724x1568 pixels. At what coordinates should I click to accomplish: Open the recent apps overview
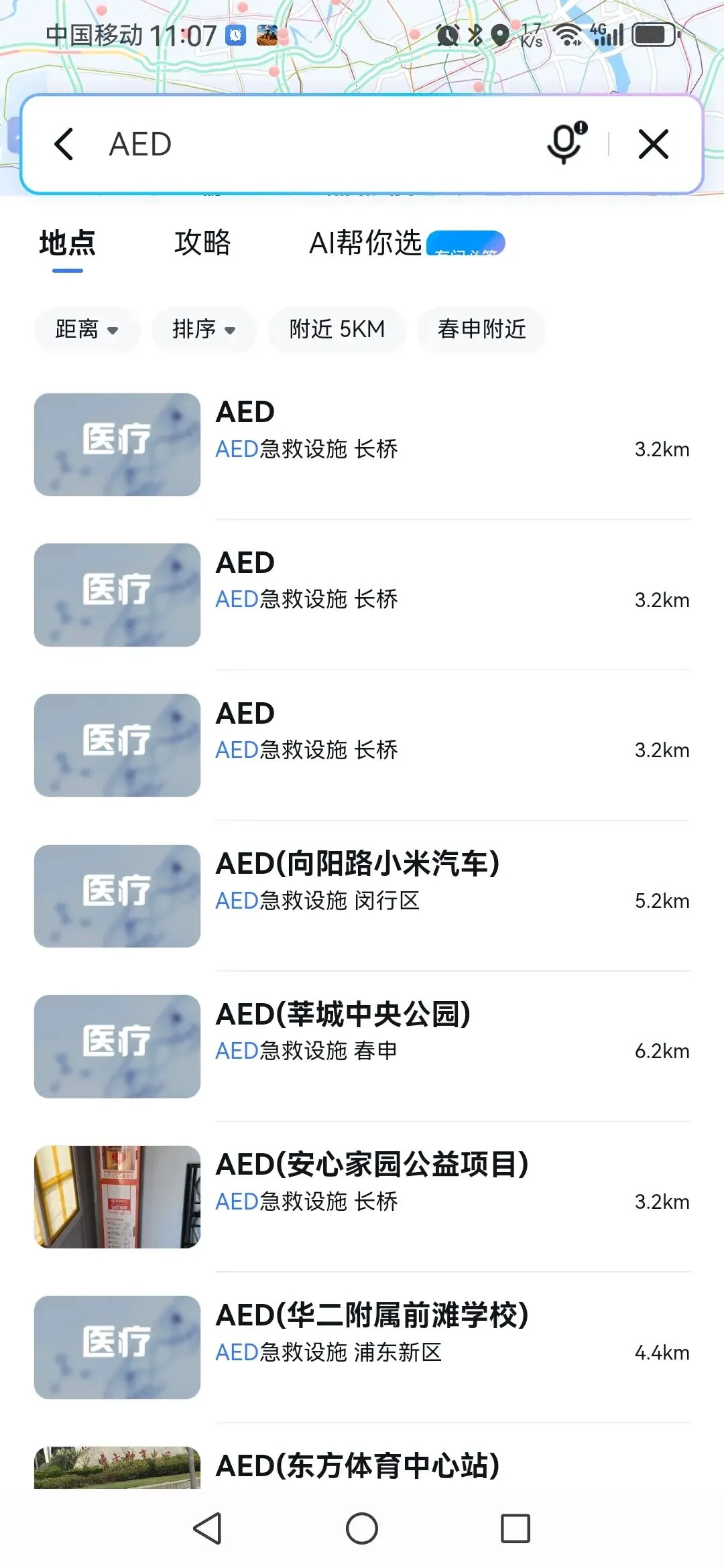[x=516, y=1529]
